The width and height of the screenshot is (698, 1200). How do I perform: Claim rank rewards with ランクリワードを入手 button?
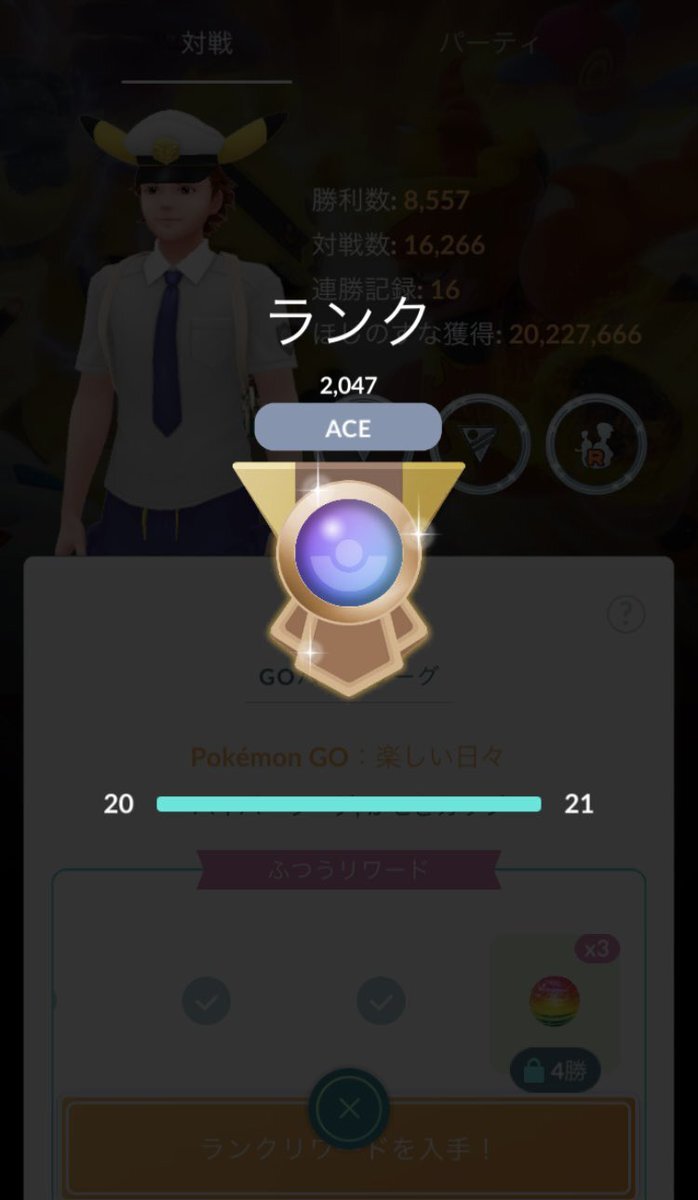click(348, 1148)
